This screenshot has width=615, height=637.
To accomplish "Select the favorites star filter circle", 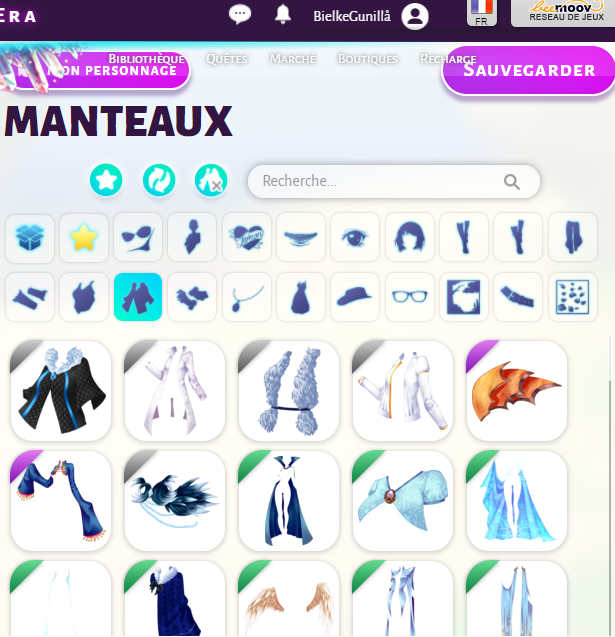I will (106, 181).
